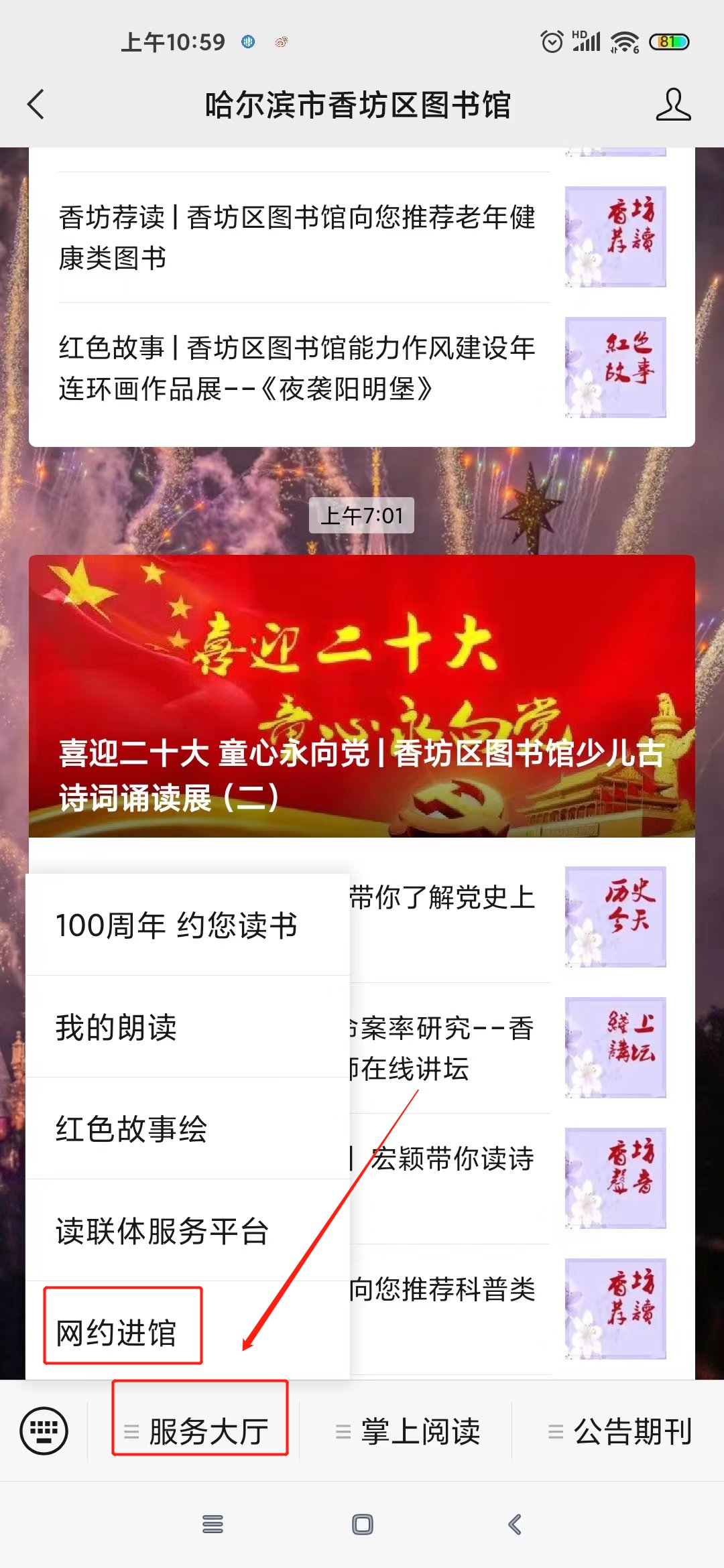Open 100周年 约您读书 entry
Viewport: 724px width, 1568px height.
(177, 925)
